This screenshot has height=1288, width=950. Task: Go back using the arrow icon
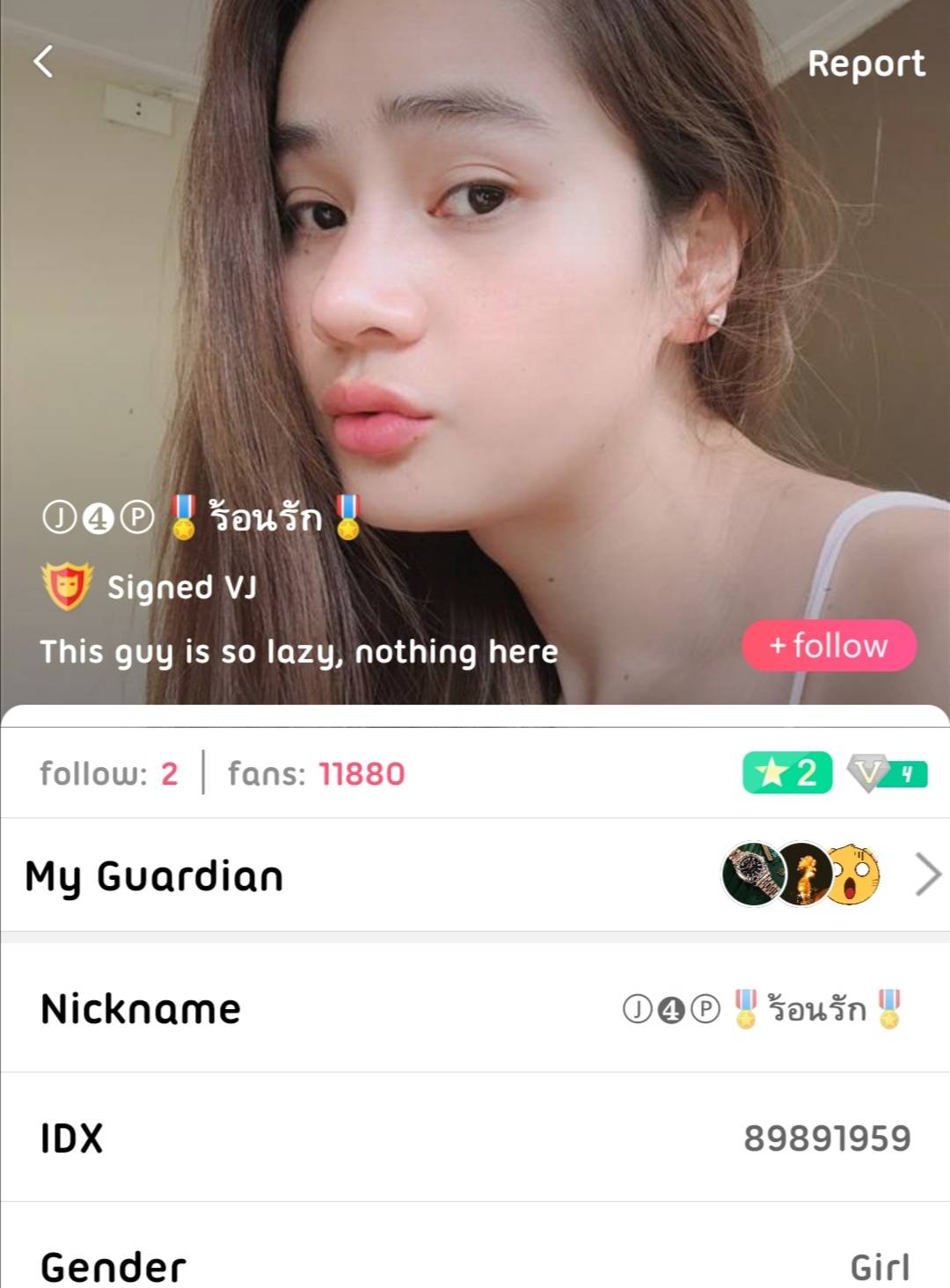tap(43, 62)
